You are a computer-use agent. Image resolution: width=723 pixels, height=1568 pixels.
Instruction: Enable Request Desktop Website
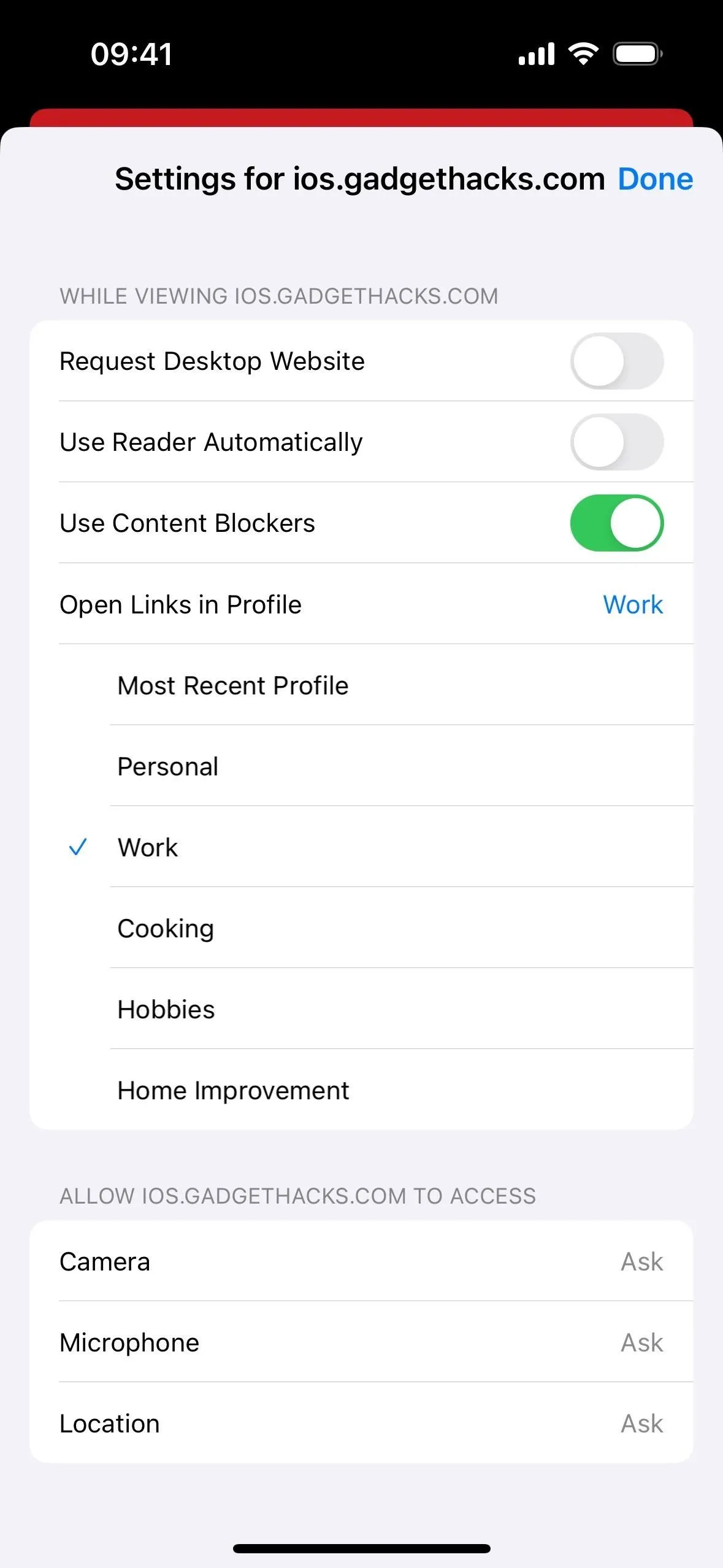(616, 361)
